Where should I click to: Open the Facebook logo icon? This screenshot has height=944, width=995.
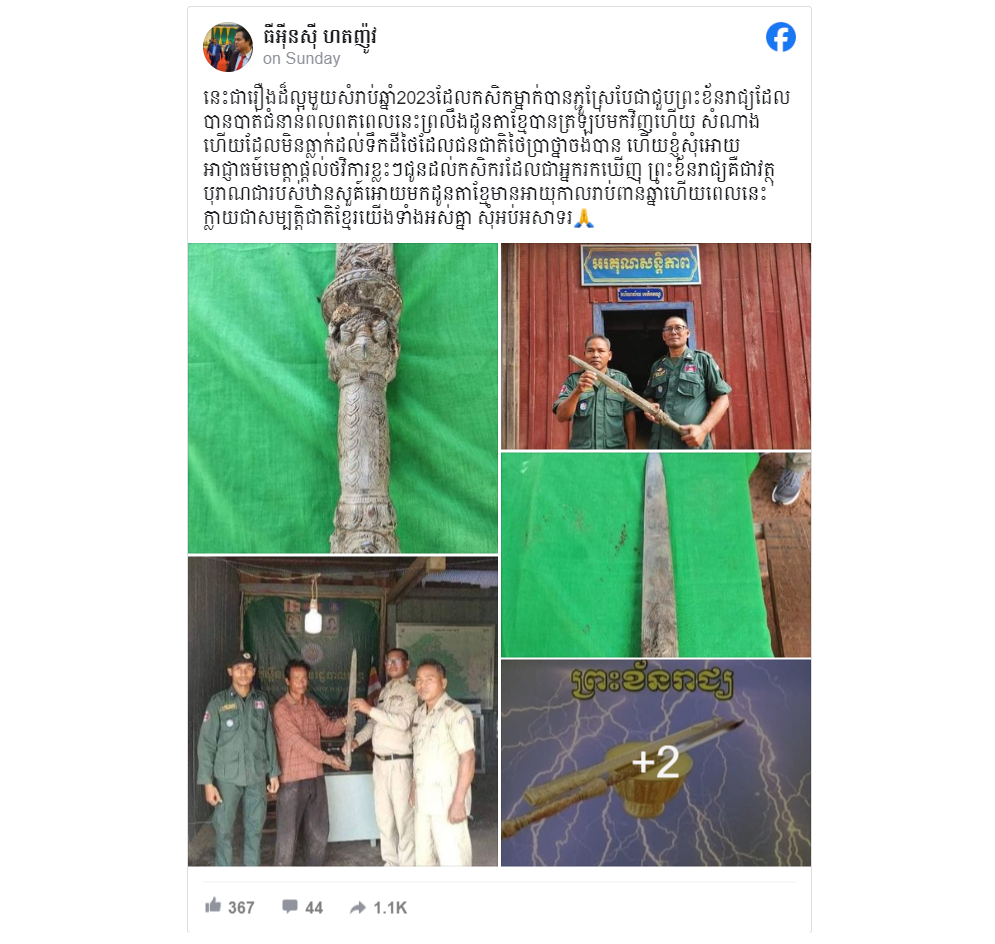[780, 38]
